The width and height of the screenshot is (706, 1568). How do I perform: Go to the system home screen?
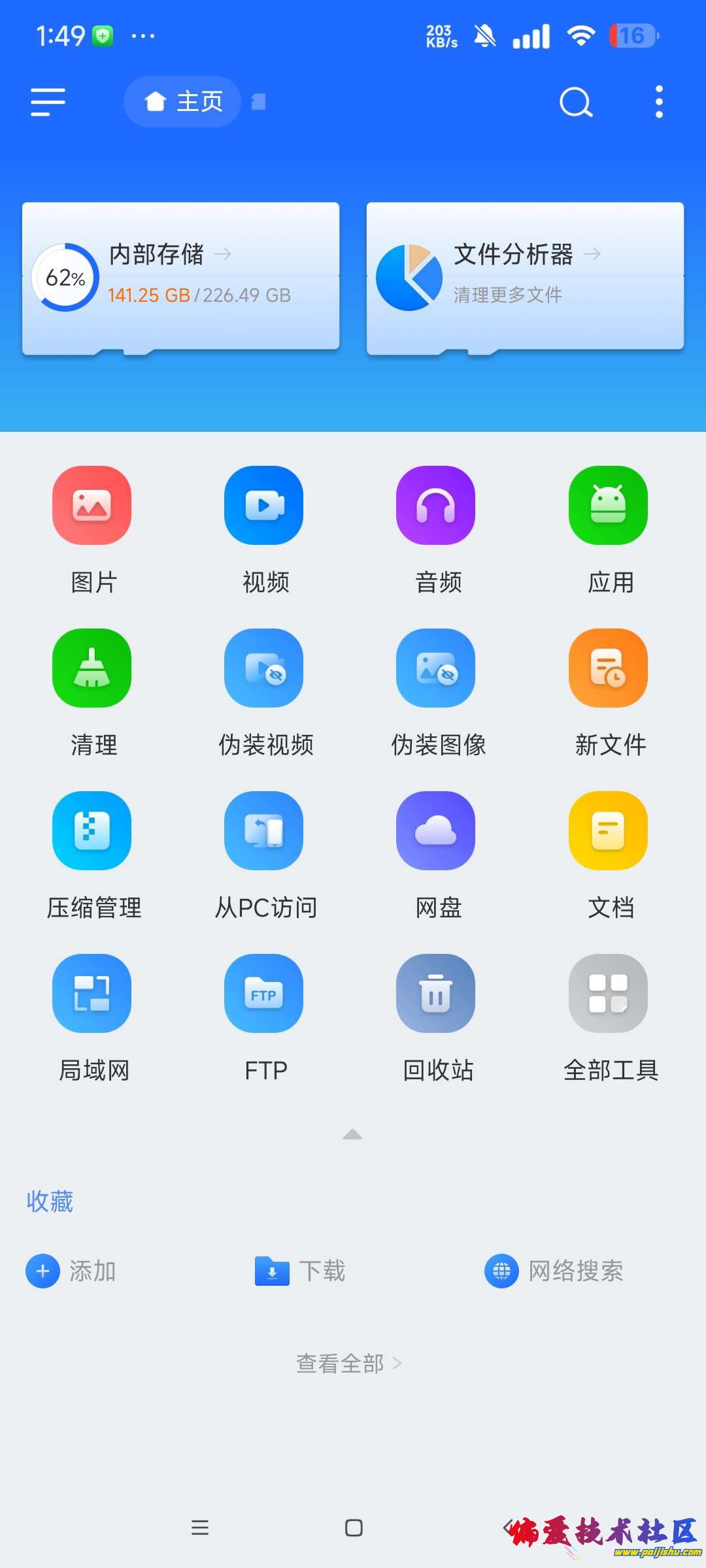[x=354, y=1527]
